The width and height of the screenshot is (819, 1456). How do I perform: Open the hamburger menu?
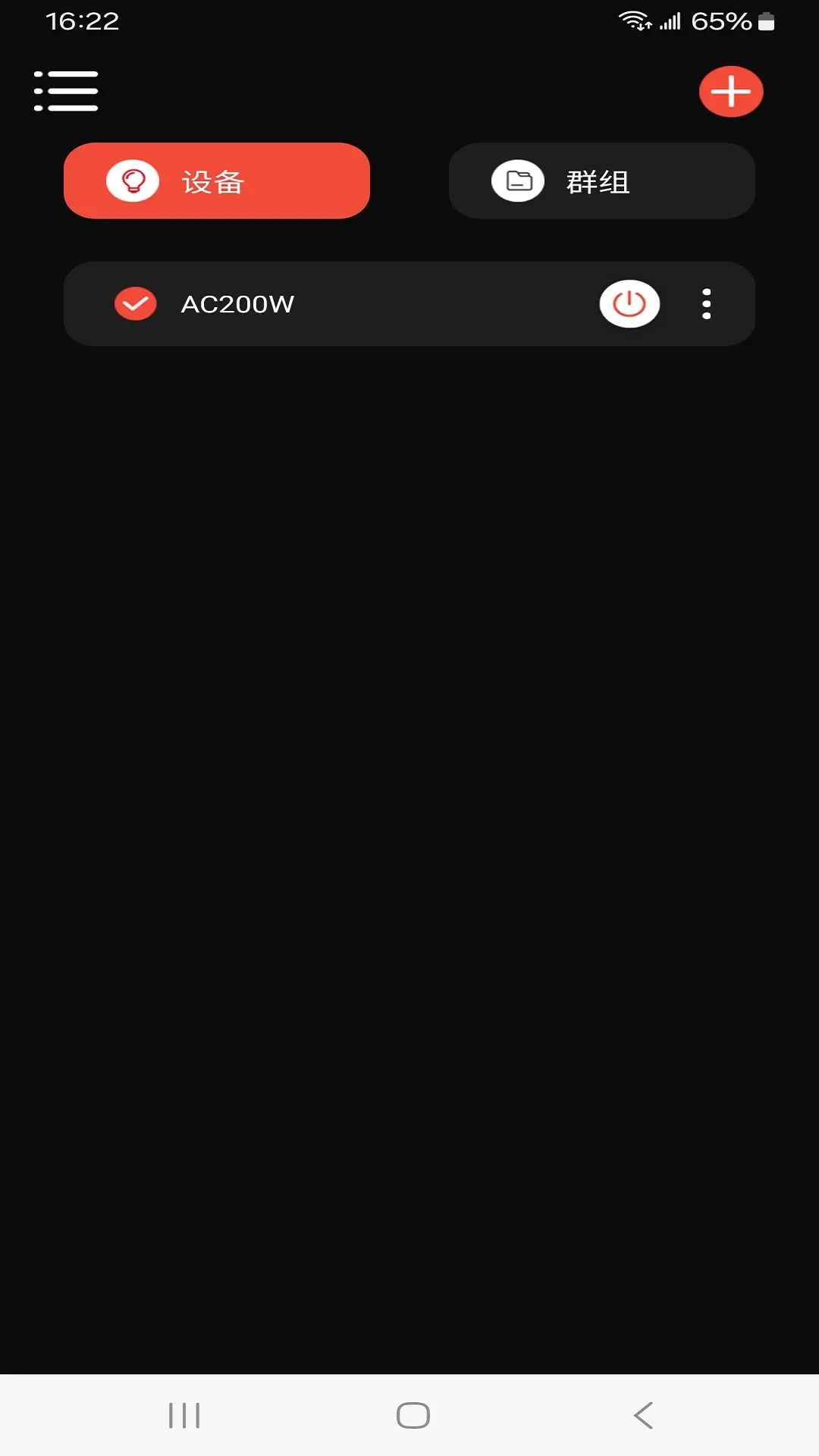tap(66, 91)
